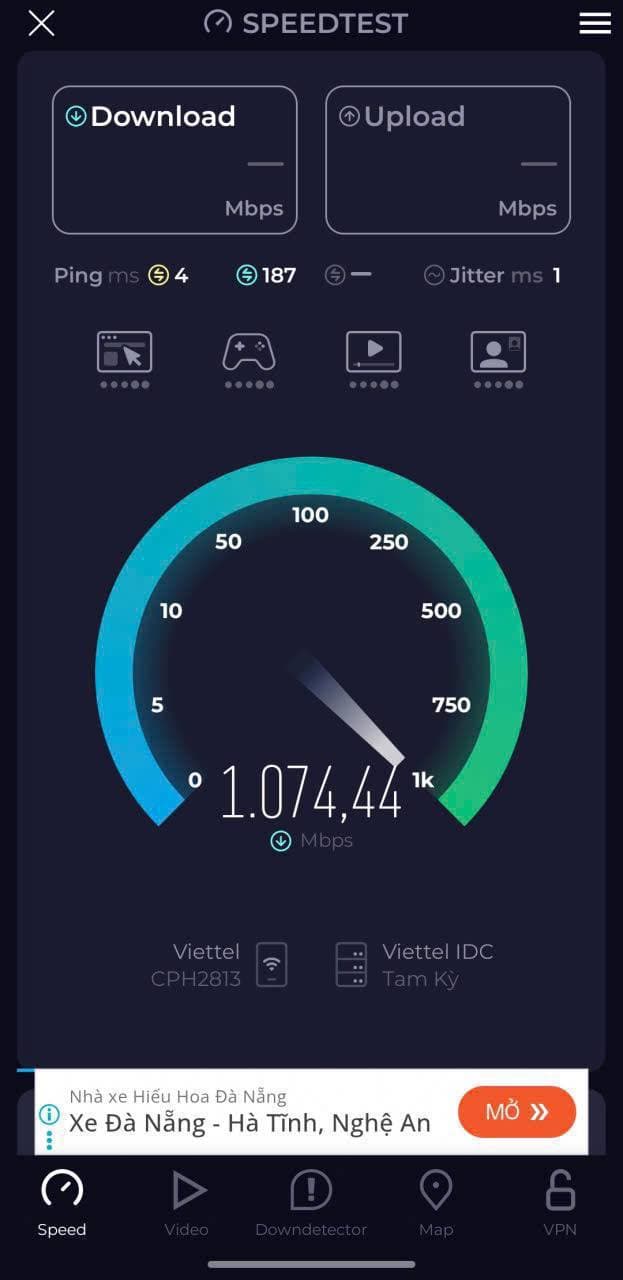Open the VPN tab

[x=560, y=1204]
